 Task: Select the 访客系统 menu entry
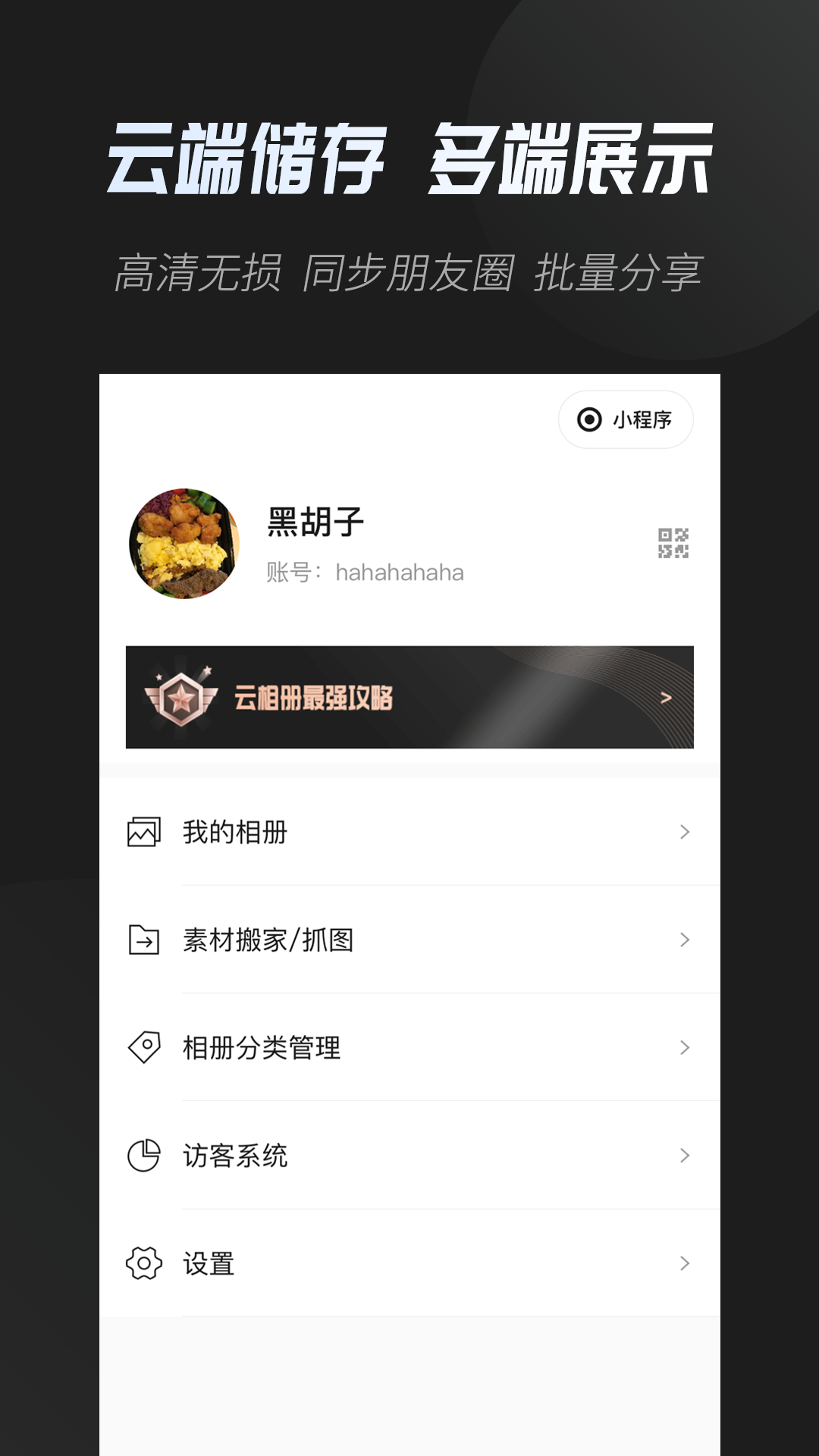pyautogui.click(x=235, y=1156)
